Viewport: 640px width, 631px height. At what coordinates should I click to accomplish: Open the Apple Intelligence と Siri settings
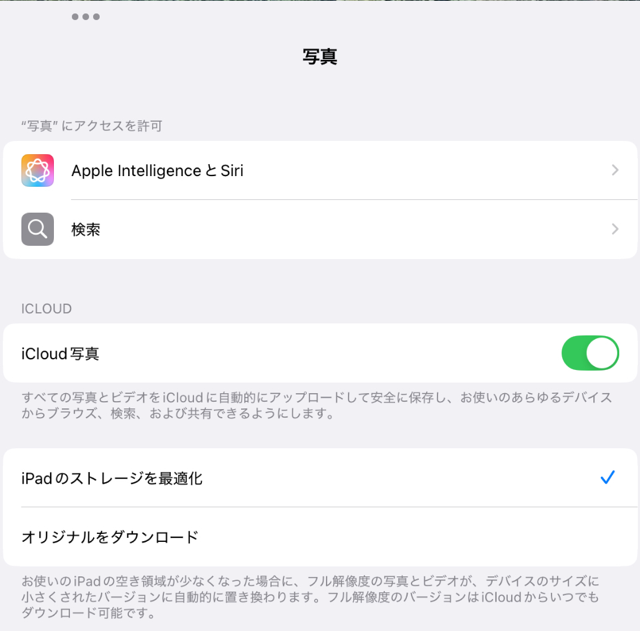pyautogui.click(x=320, y=171)
